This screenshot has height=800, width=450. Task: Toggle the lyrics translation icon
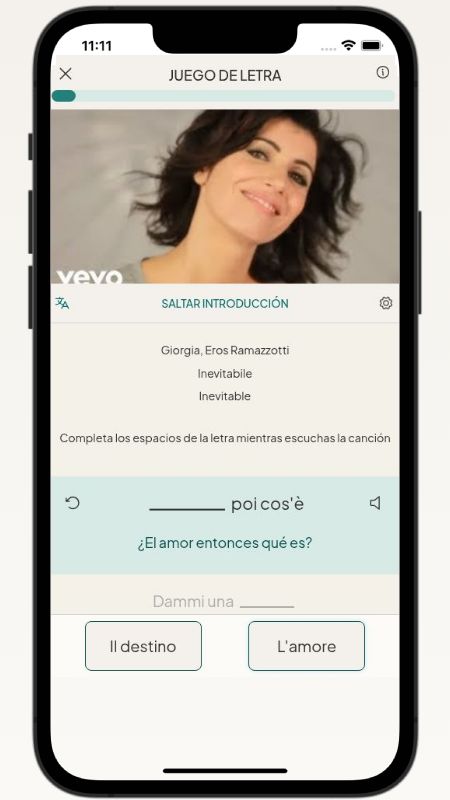click(62, 304)
